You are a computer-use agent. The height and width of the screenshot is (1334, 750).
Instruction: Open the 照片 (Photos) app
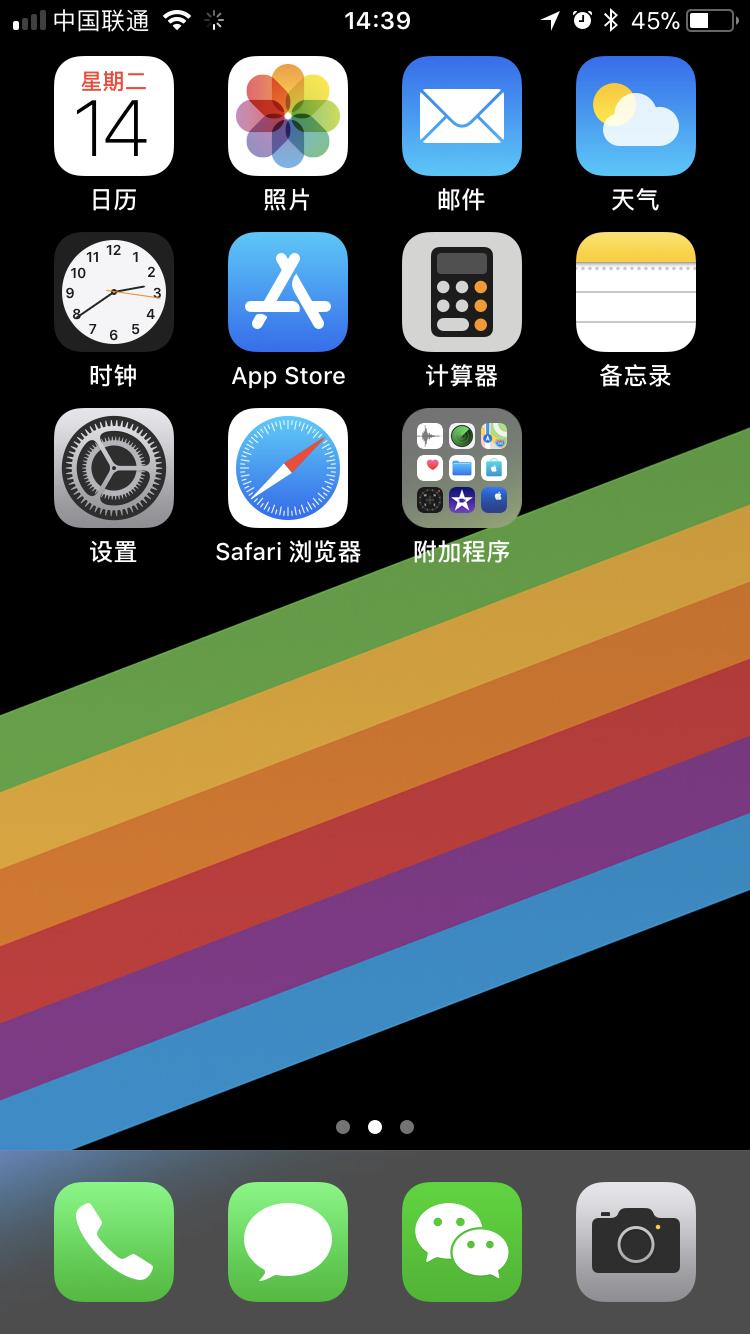[x=287, y=115]
